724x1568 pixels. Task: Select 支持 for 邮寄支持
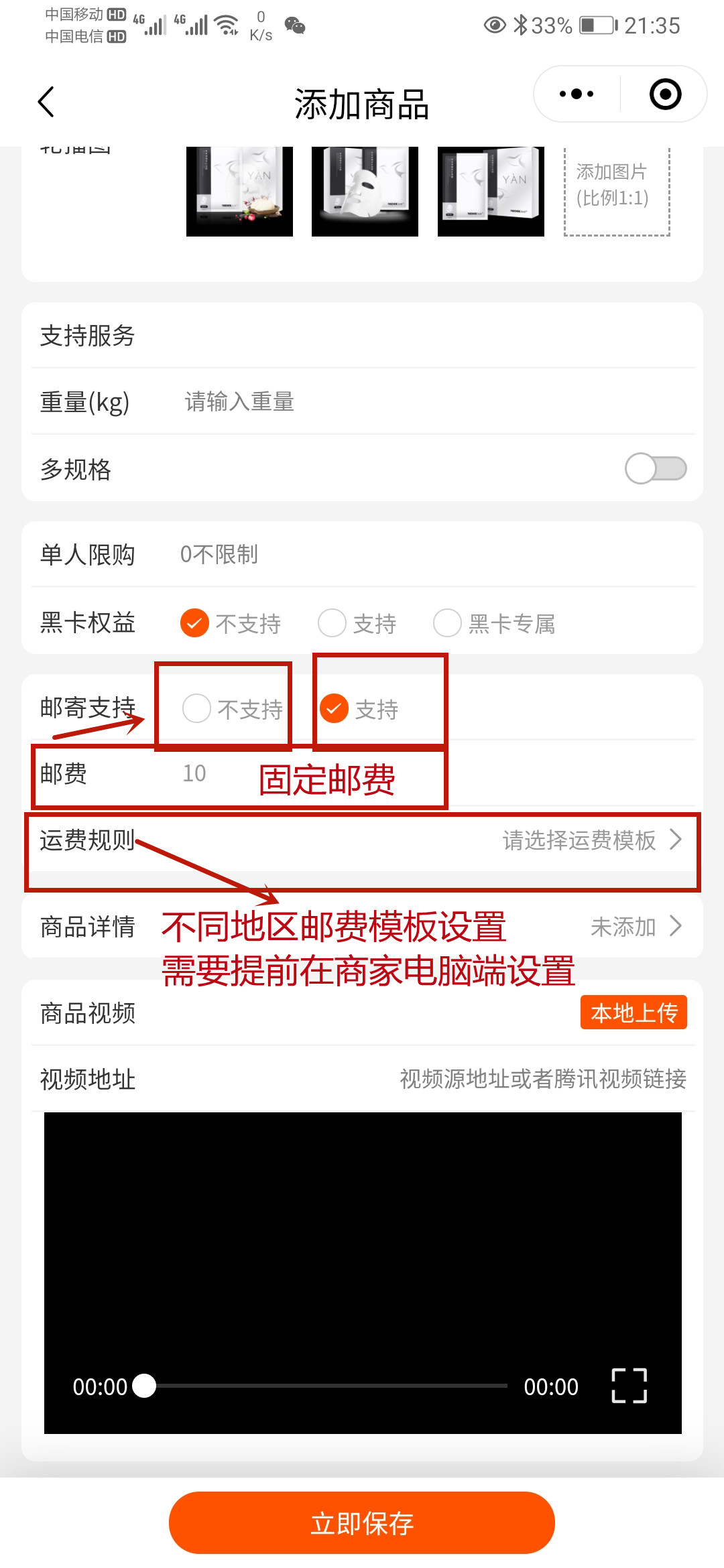click(x=335, y=708)
